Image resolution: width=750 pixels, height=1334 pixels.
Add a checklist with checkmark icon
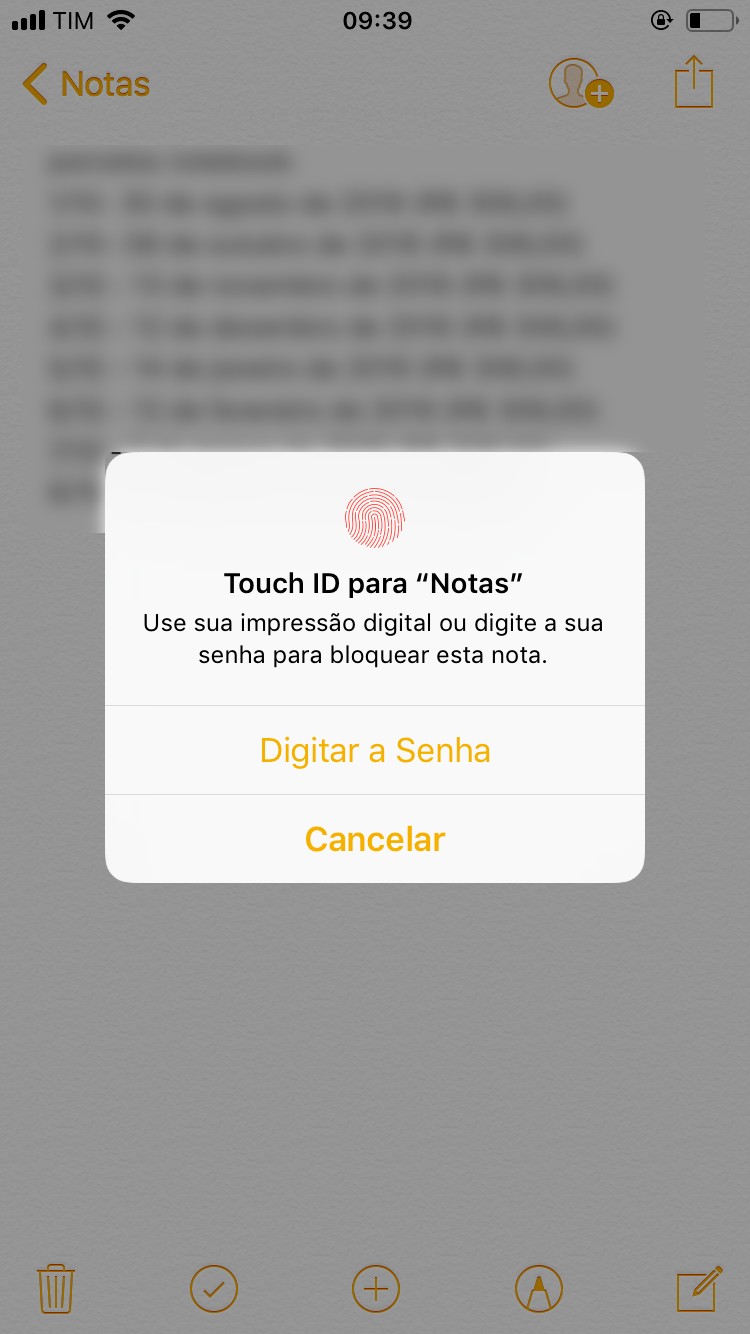pos(214,1288)
